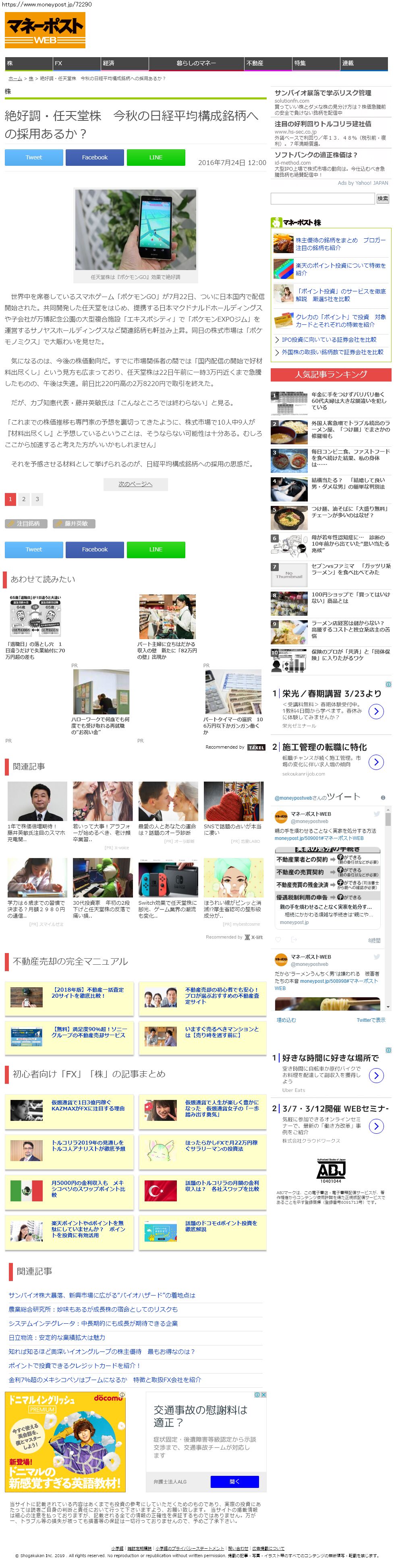Tap 開く on 交通事故の慰謝料 ad
Screen dimensions: 396x1568
click(234, 1481)
